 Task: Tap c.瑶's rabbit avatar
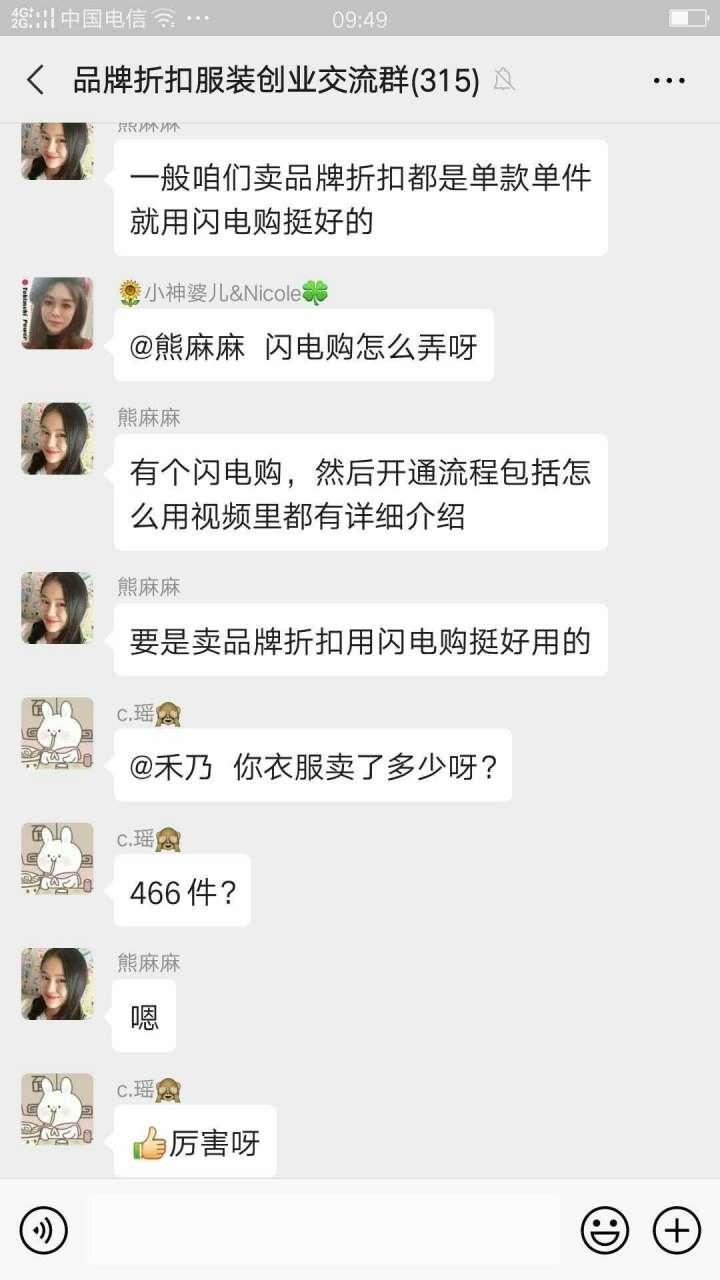click(57, 735)
